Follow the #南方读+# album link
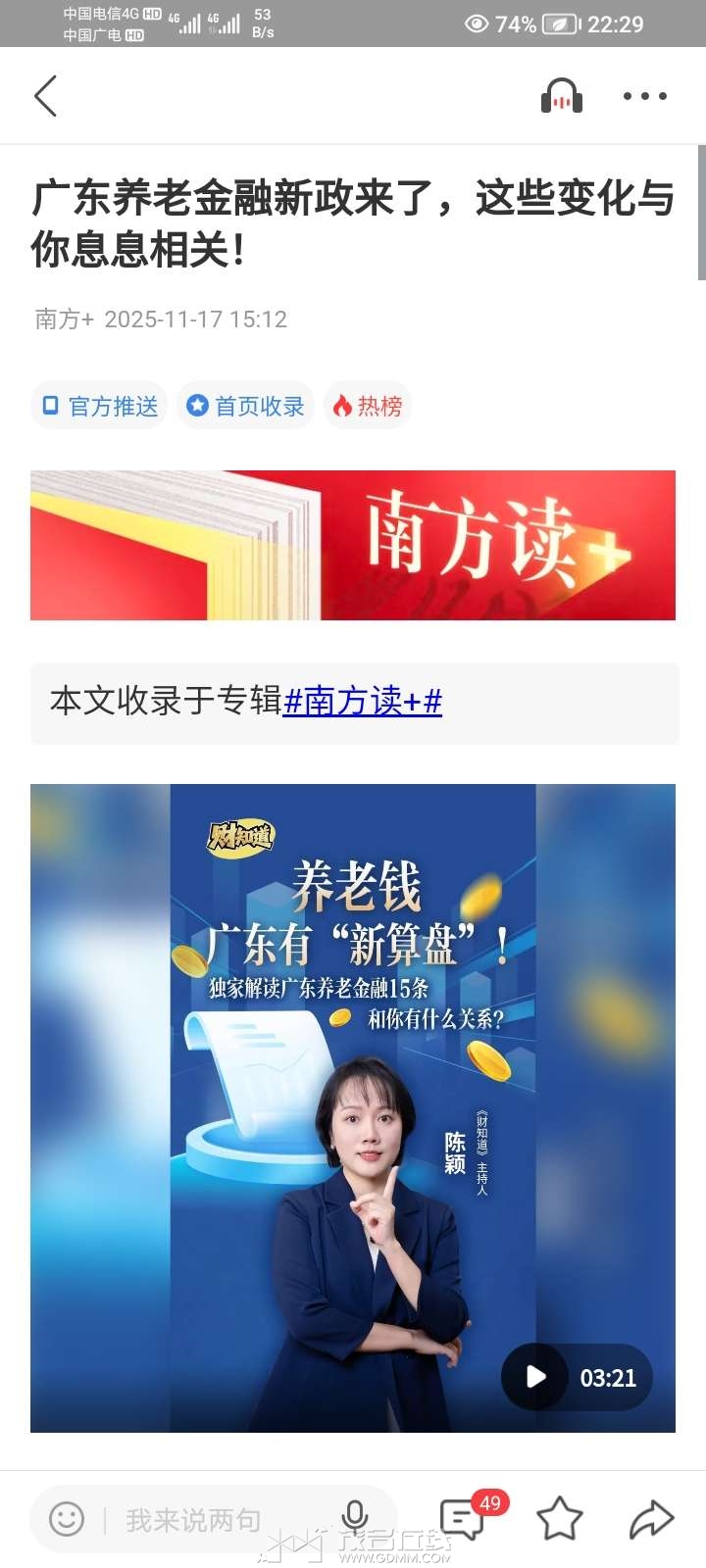Image resolution: width=706 pixels, height=1568 pixels. (x=362, y=702)
